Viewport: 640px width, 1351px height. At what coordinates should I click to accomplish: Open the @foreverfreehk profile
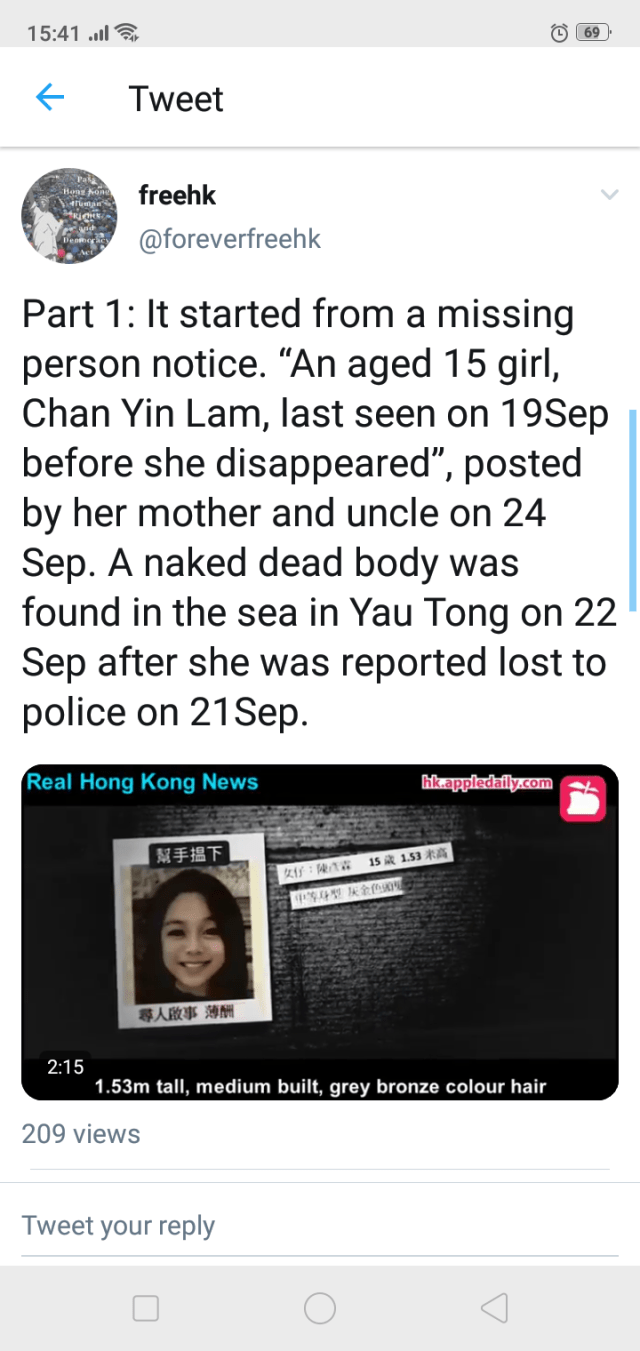tap(230, 240)
